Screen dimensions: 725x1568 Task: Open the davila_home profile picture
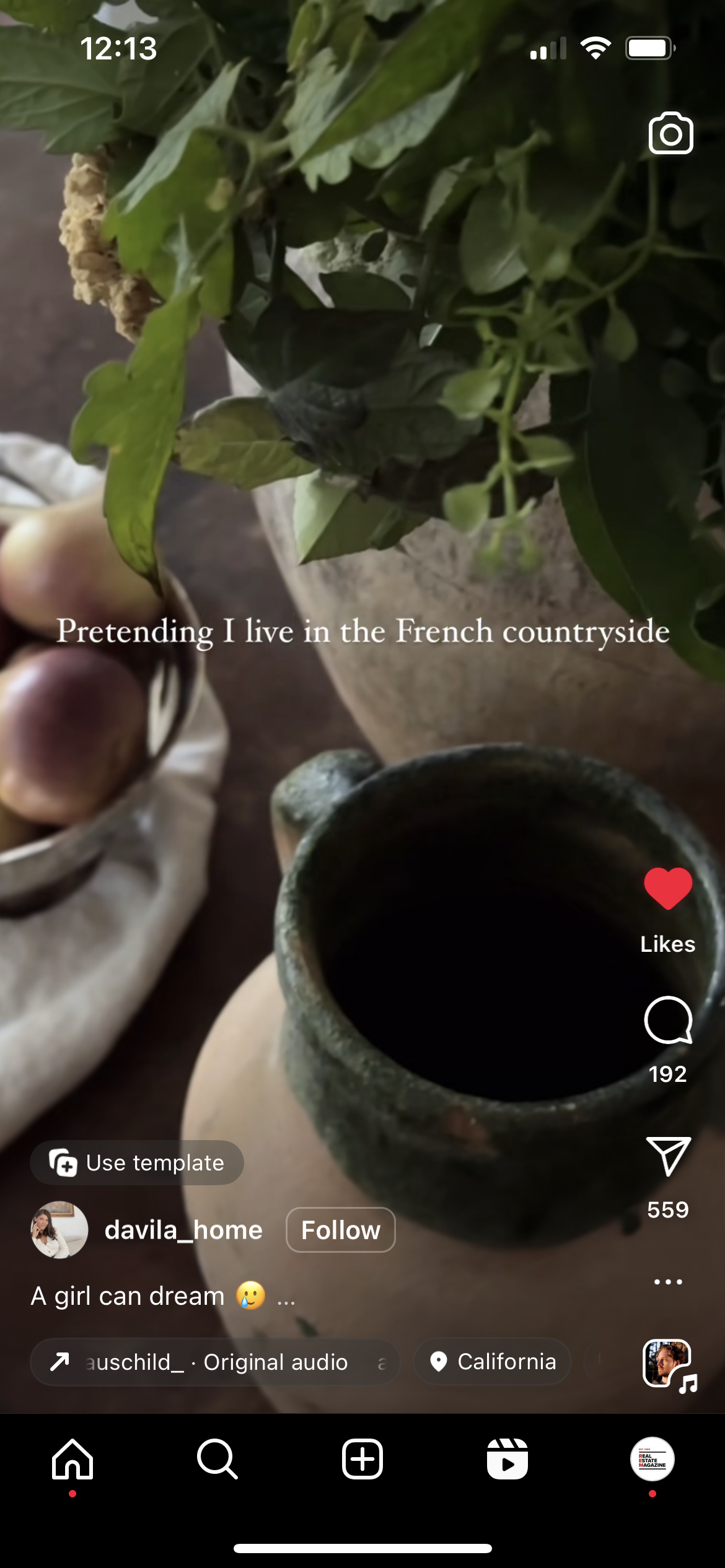pyautogui.click(x=59, y=1230)
